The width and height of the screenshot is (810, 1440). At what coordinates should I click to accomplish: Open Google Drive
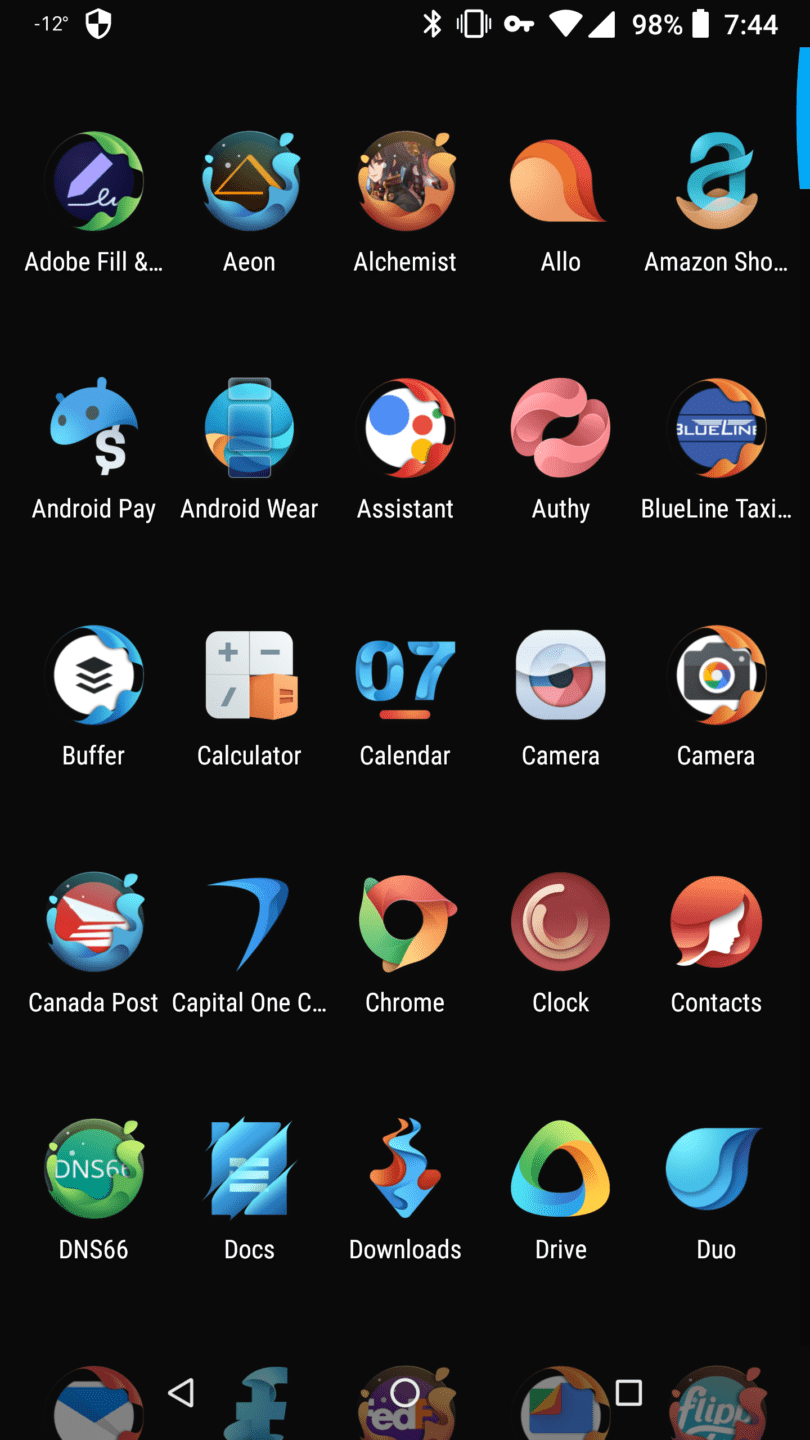pyautogui.click(x=560, y=1169)
